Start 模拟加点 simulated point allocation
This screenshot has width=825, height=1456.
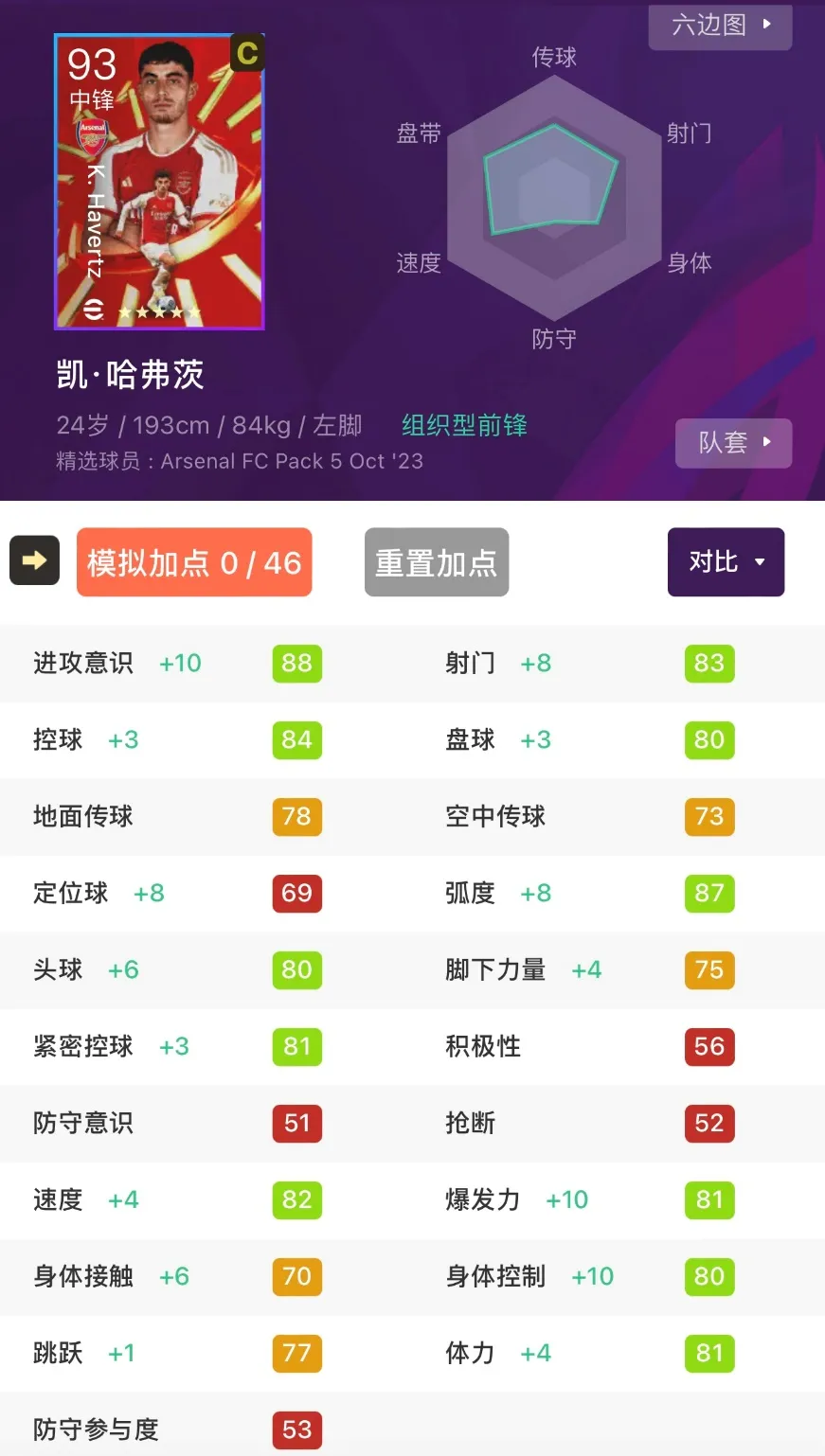194,562
